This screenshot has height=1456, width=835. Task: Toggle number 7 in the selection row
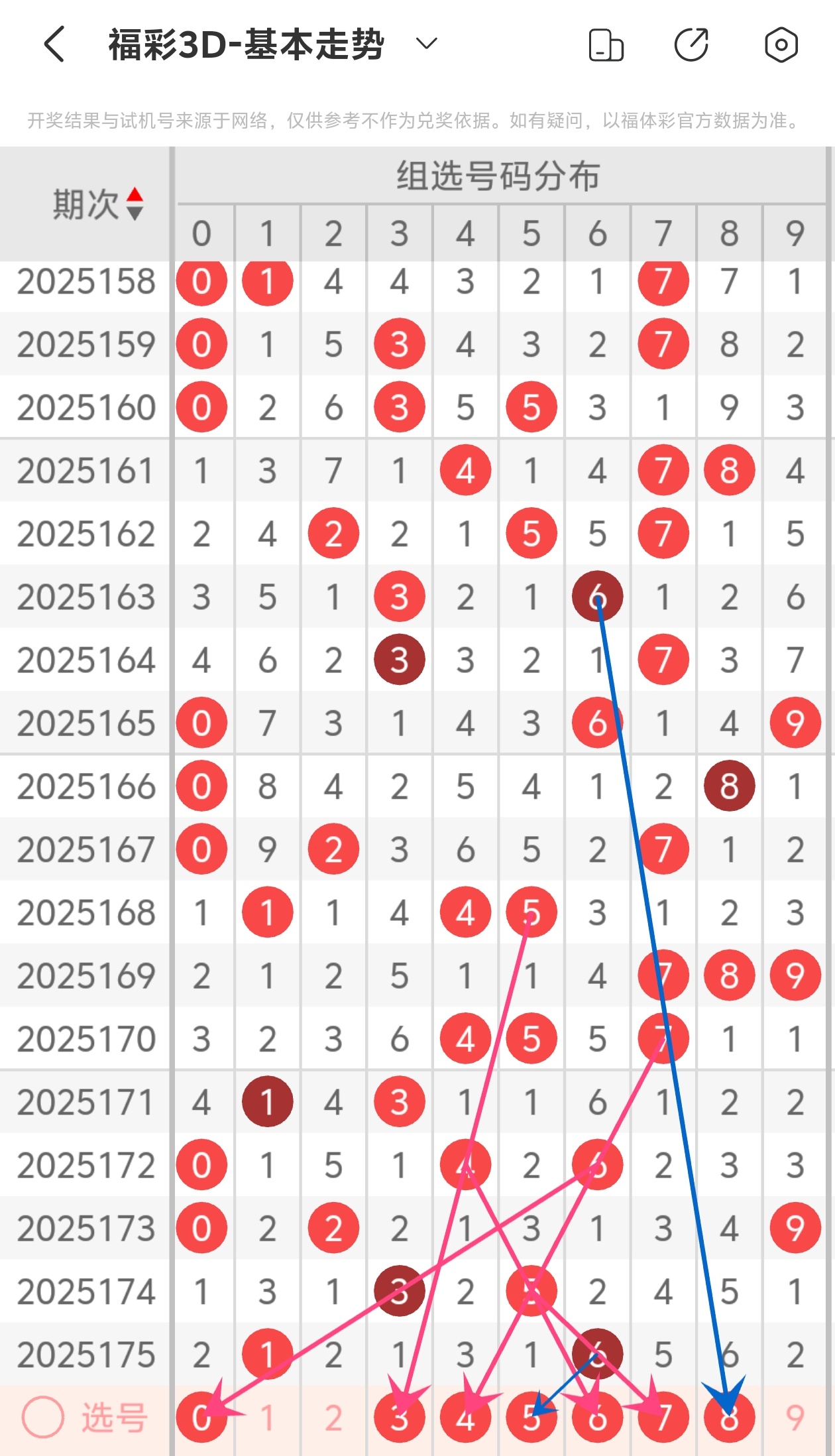(x=663, y=1418)
